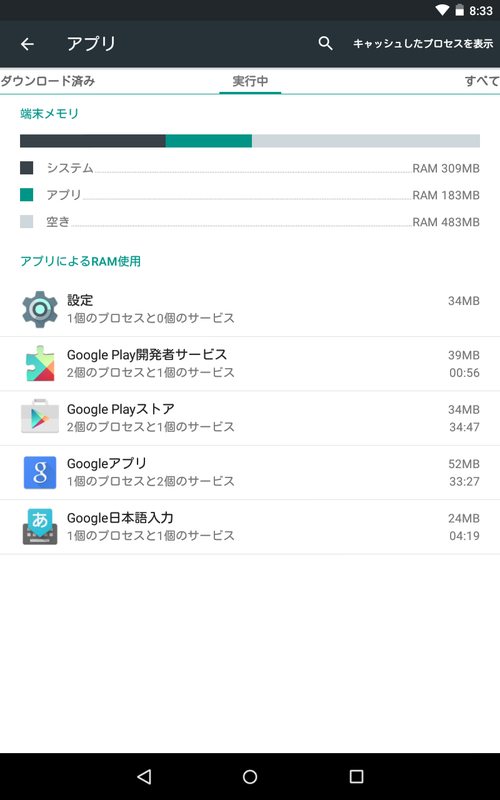This screenshot has height=800, width=500.
Task: Open Google Play開発者サービス details
Action: point(250,364)
